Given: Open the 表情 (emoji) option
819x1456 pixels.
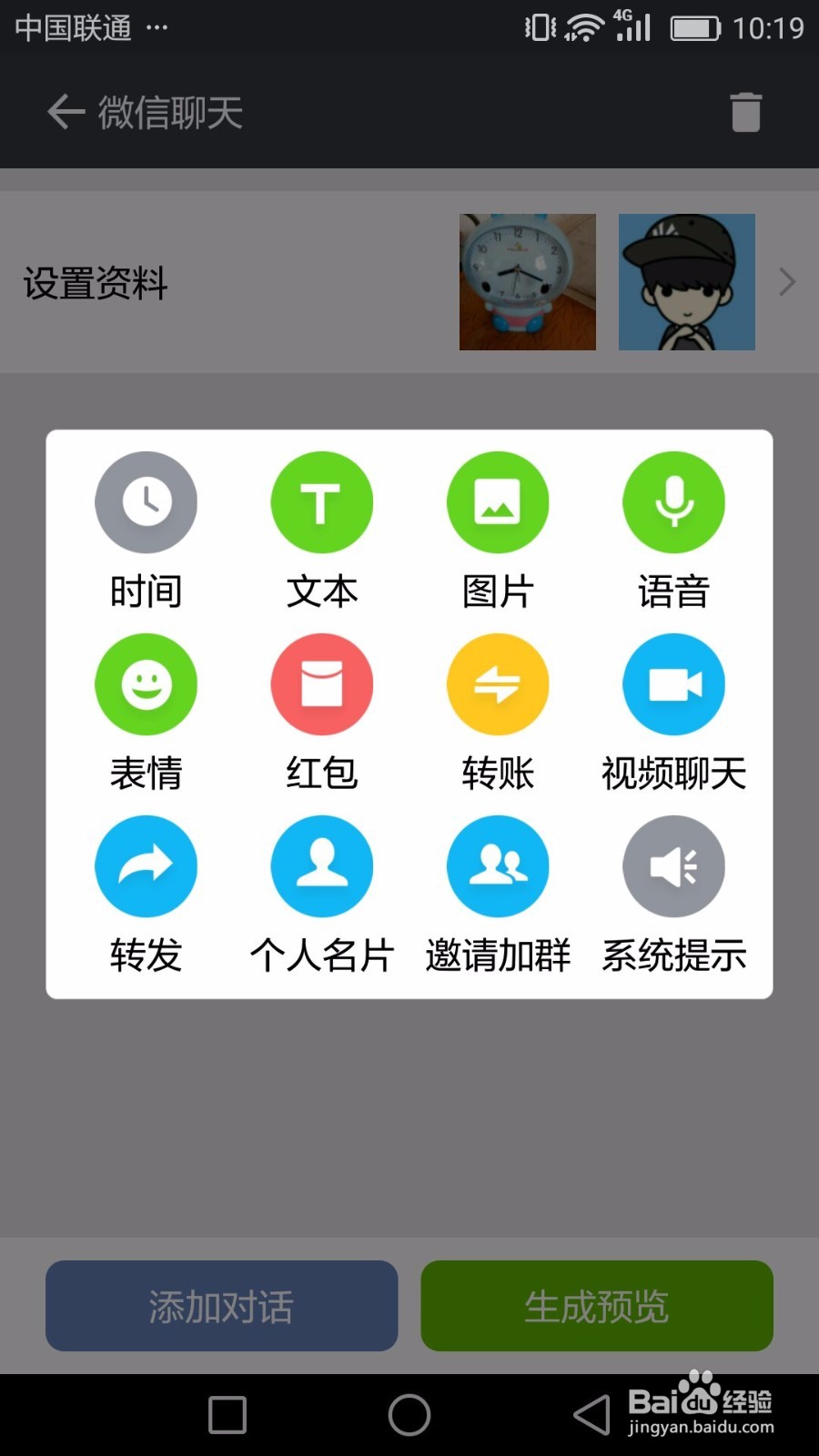Looking at the screenshot, I should click(147, 684).
